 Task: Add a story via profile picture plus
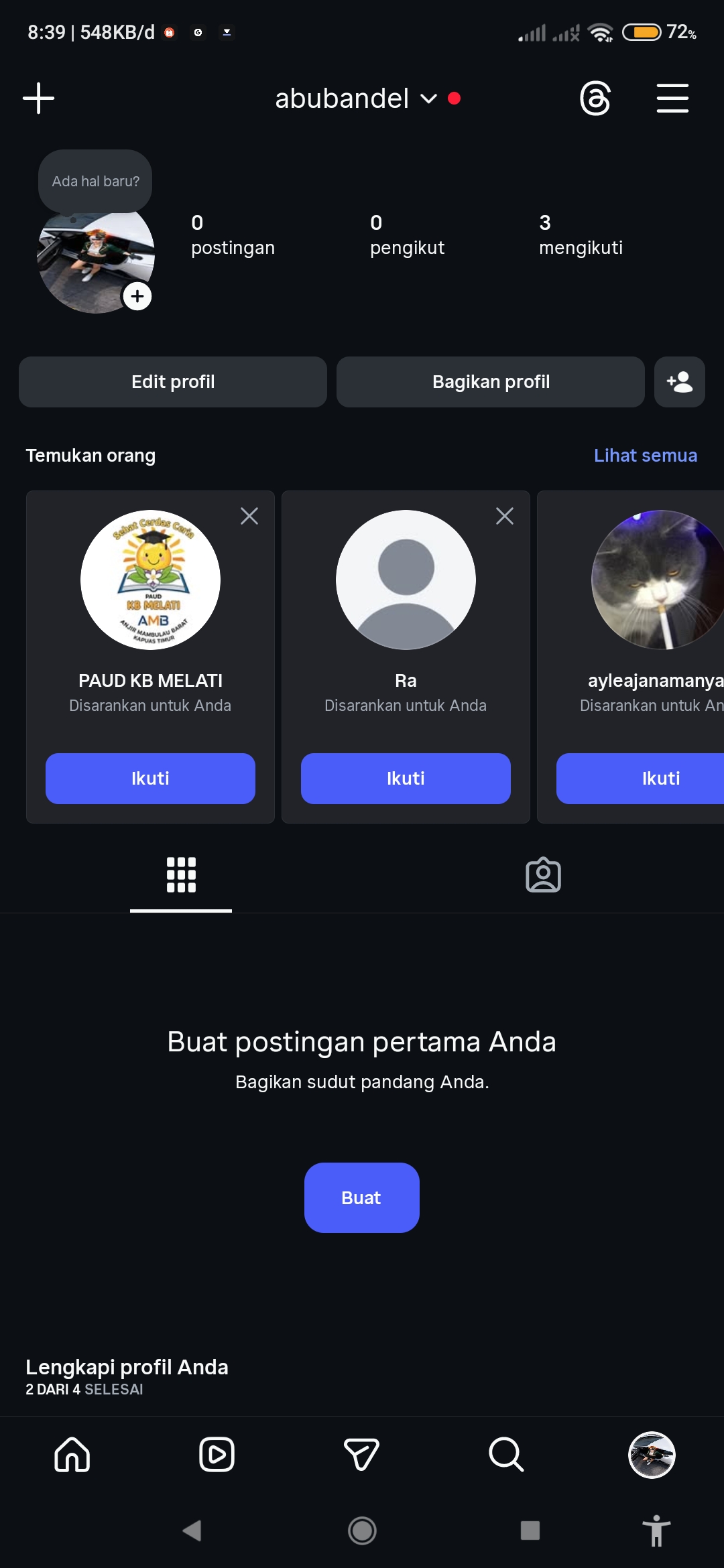(x=137, y=296)
